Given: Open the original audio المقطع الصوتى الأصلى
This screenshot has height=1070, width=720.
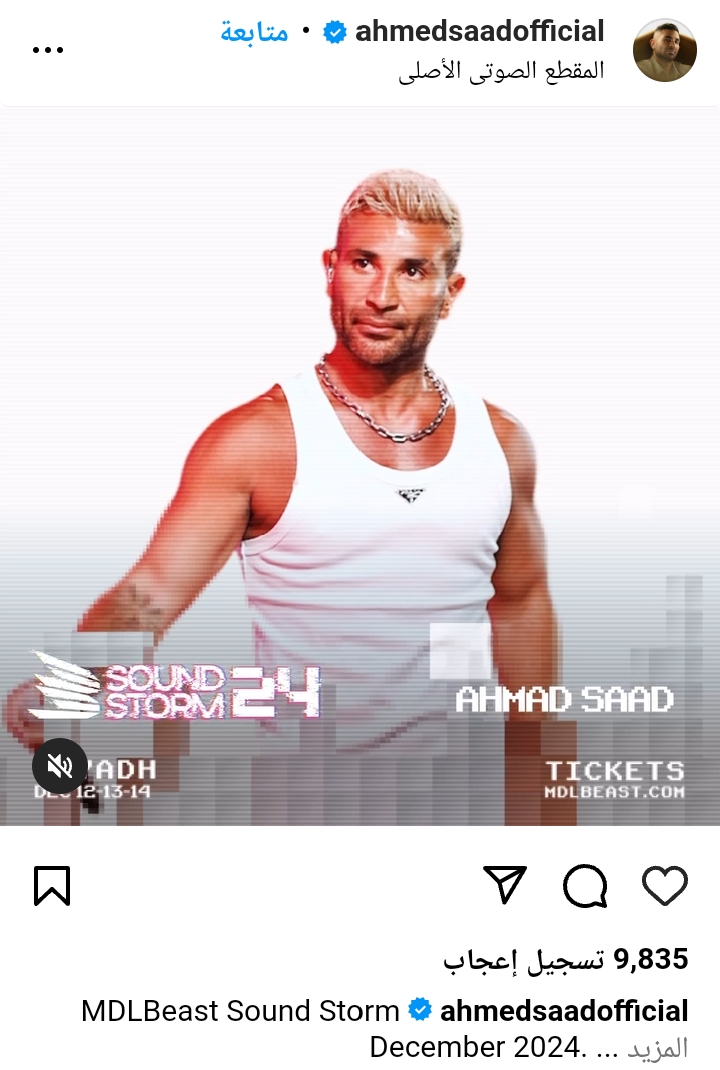Looking at the screenshot, I should (x=501, y=72).
